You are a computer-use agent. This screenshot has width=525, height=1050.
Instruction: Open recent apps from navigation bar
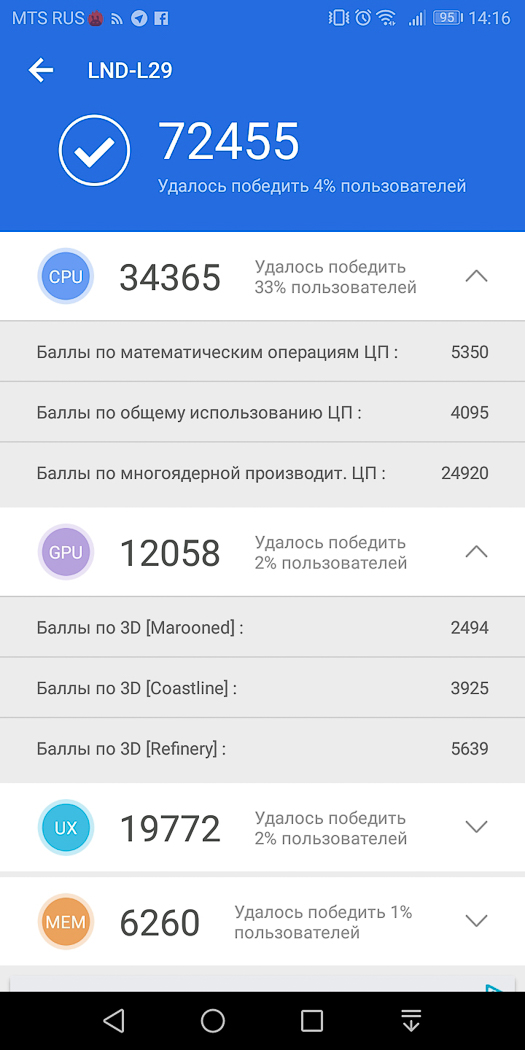coord(312,1021)
